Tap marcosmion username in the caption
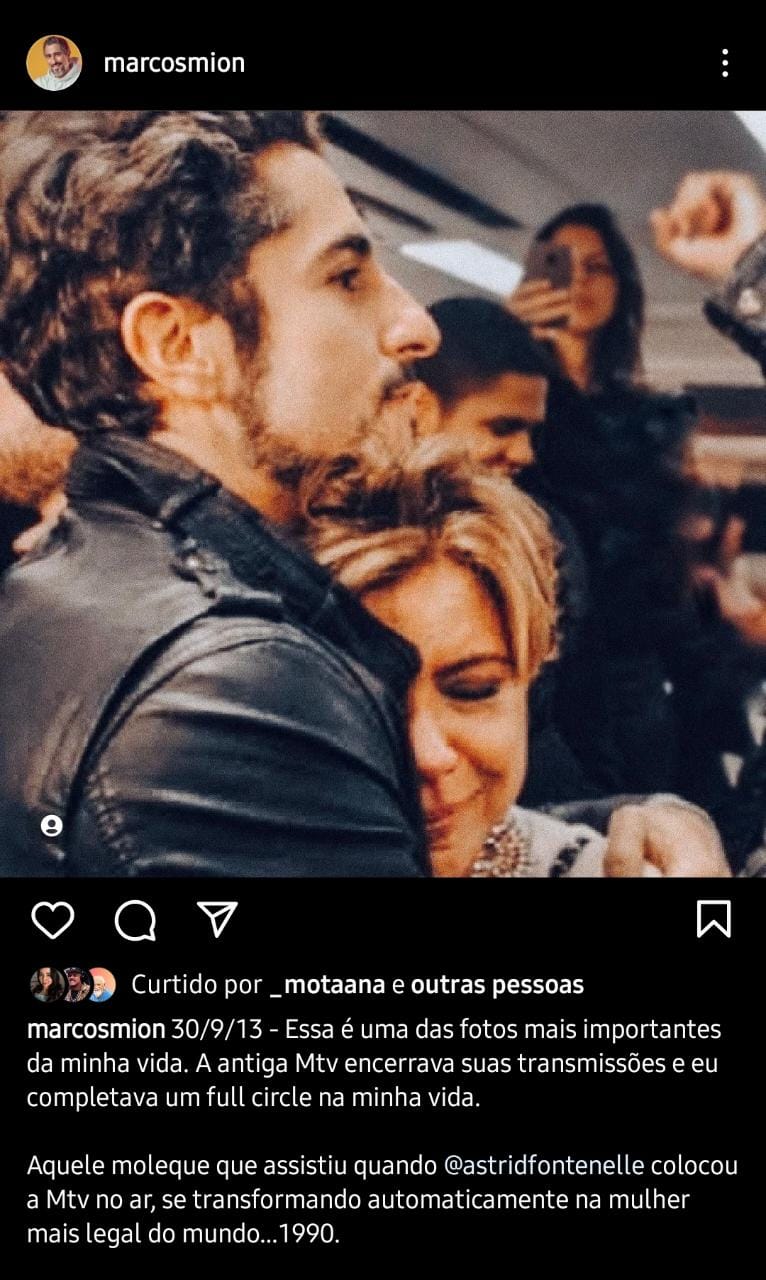 point(95,1029)
